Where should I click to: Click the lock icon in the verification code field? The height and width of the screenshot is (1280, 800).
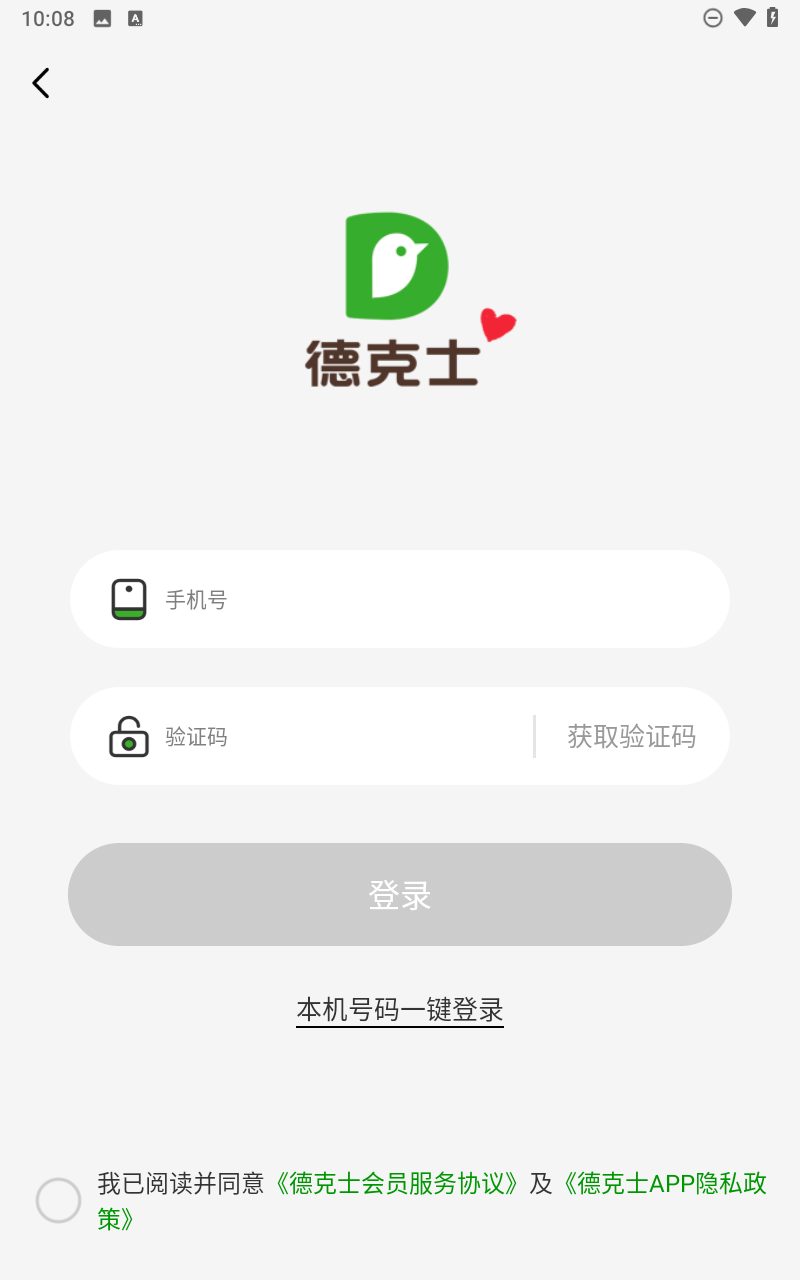click(128, 736)
